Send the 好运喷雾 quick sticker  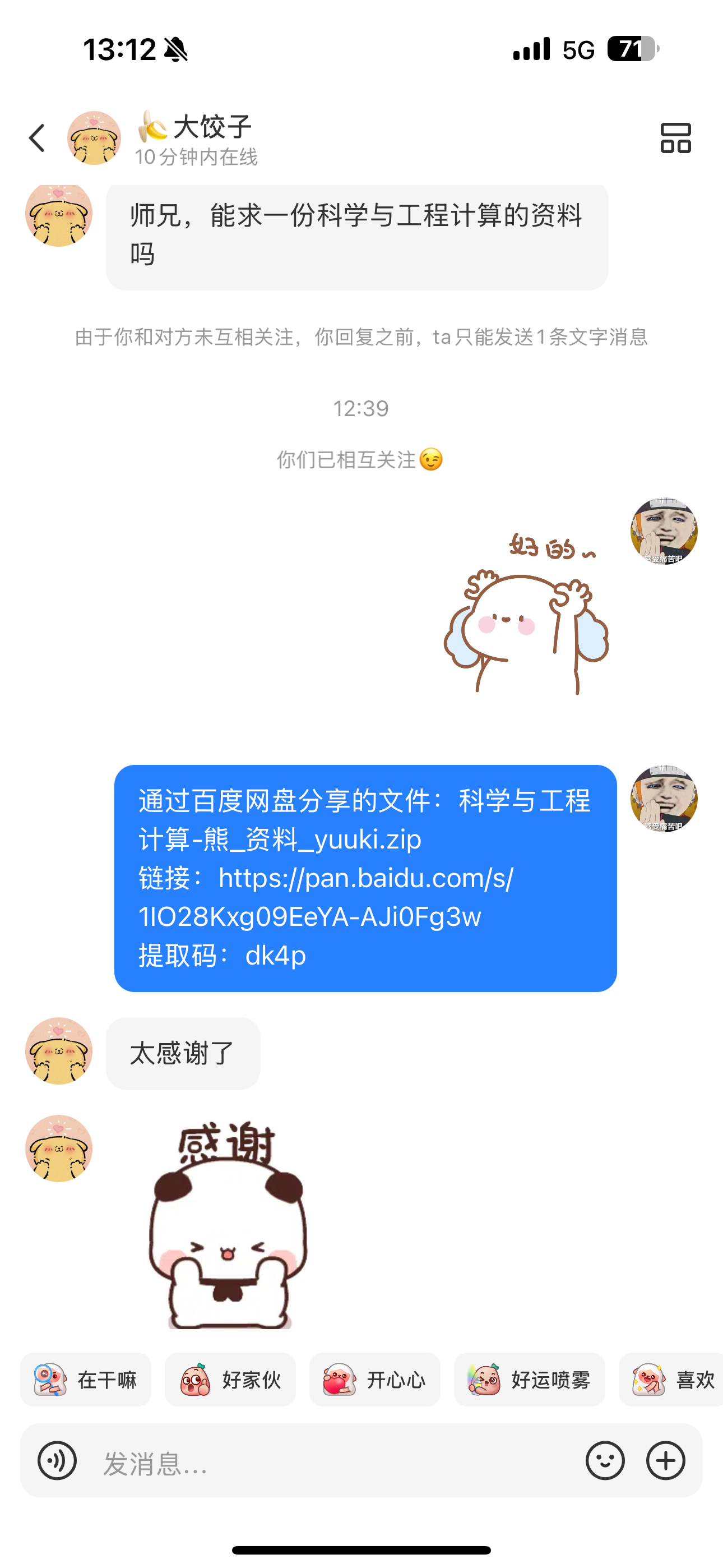[529, 1380]
